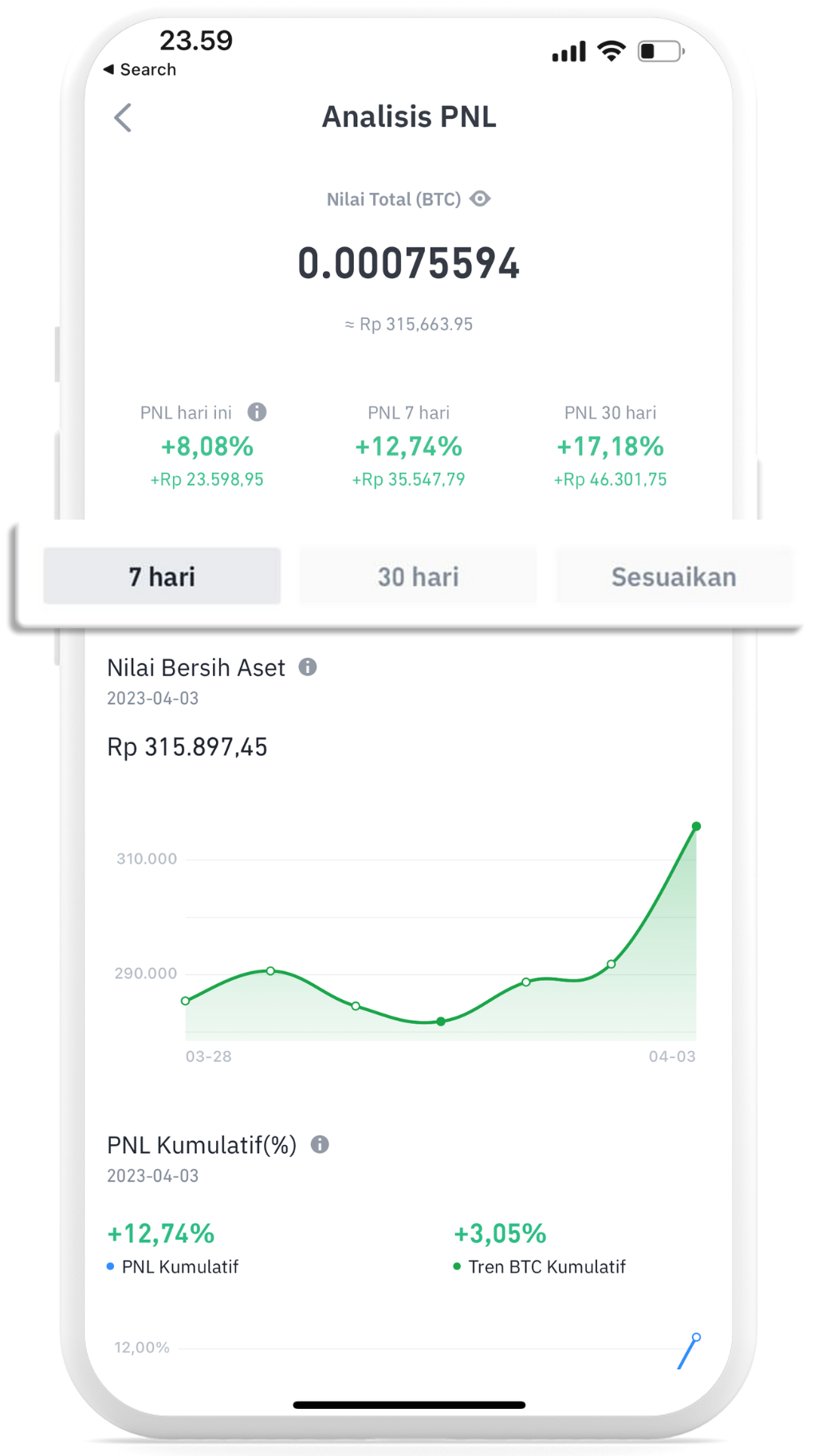Tap the +12,74% PNL 7 hari value
This screenshot has width=818, height=1456.
[407, 447]
